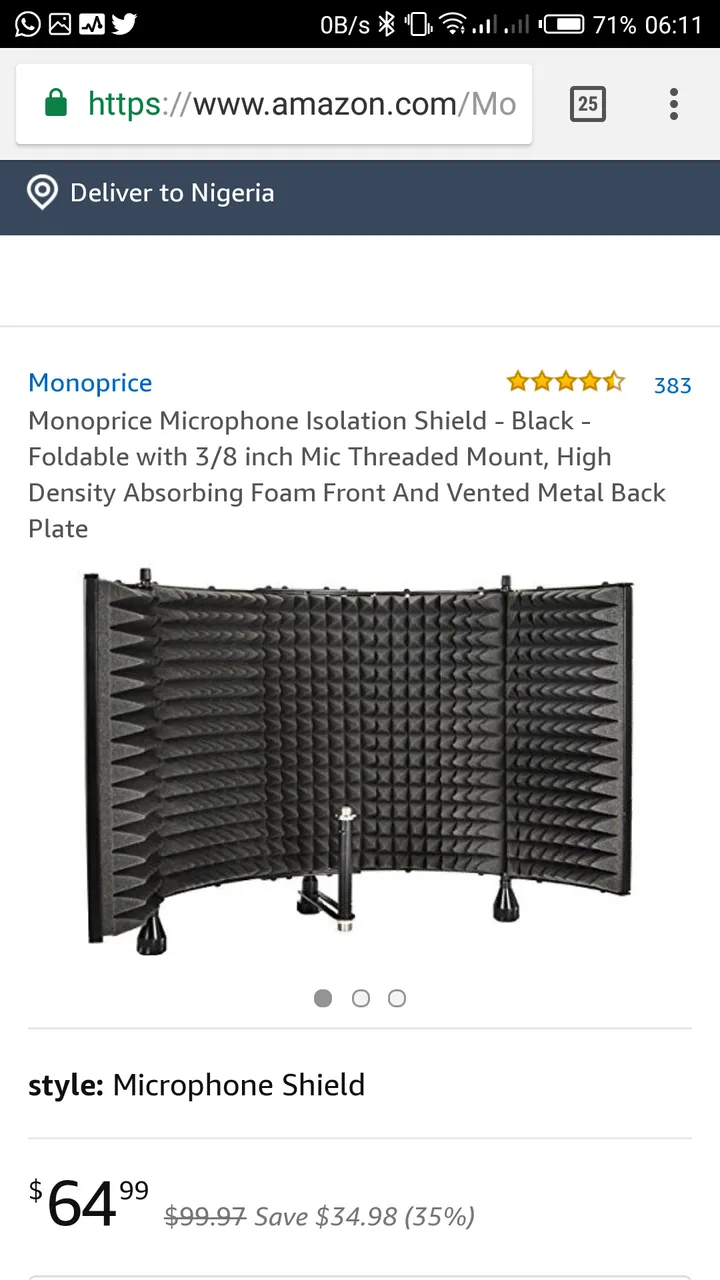Open the Monoprice brand link

90,383
